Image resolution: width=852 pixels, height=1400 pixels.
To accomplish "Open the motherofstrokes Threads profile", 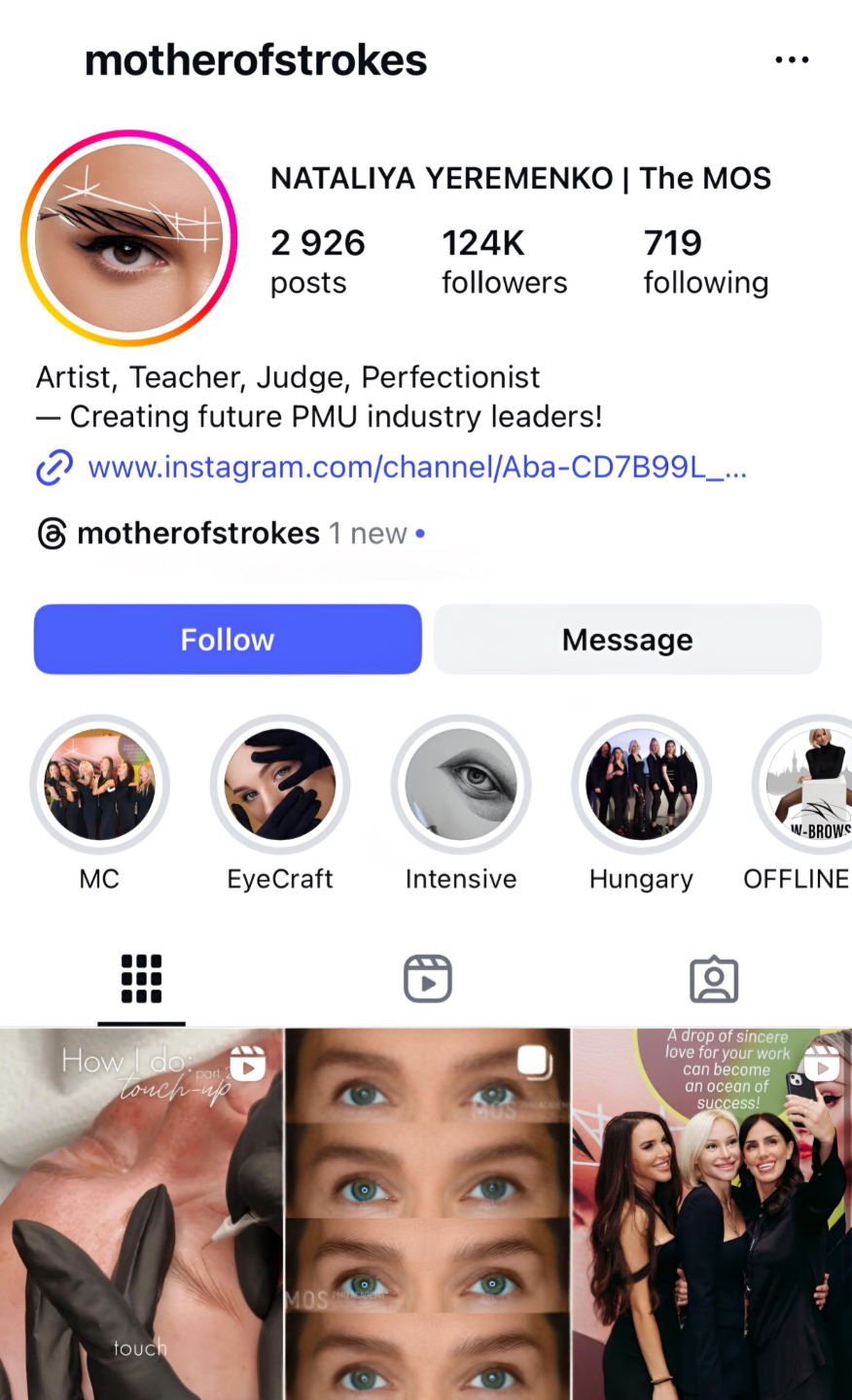I will pos(197,534).
